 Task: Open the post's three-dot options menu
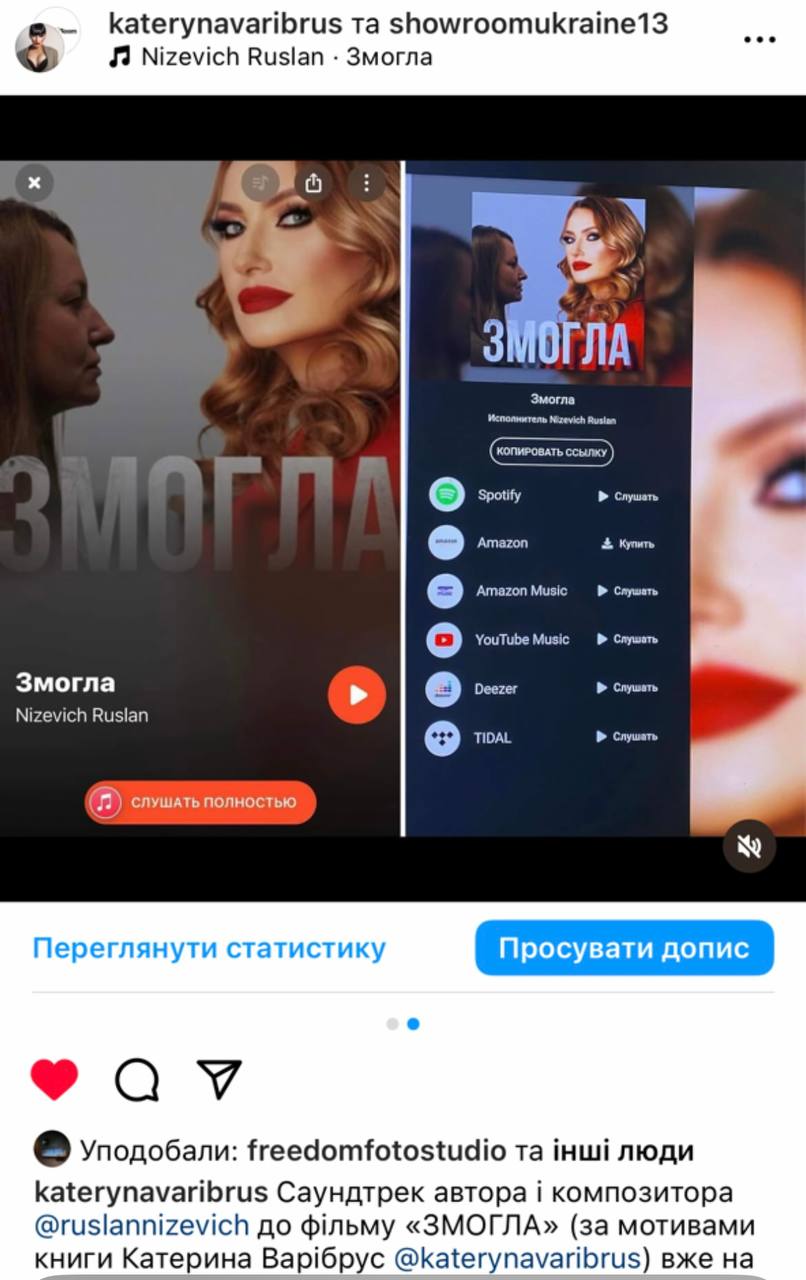click(x=760, y=40)
